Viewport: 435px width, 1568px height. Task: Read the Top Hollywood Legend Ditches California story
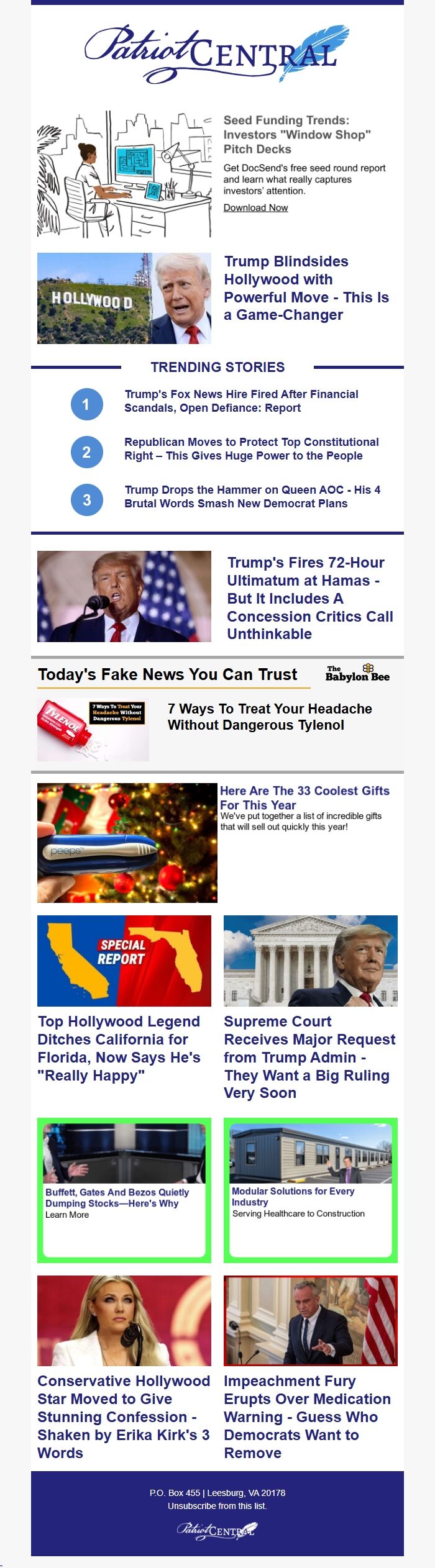tap(119, 1048)
